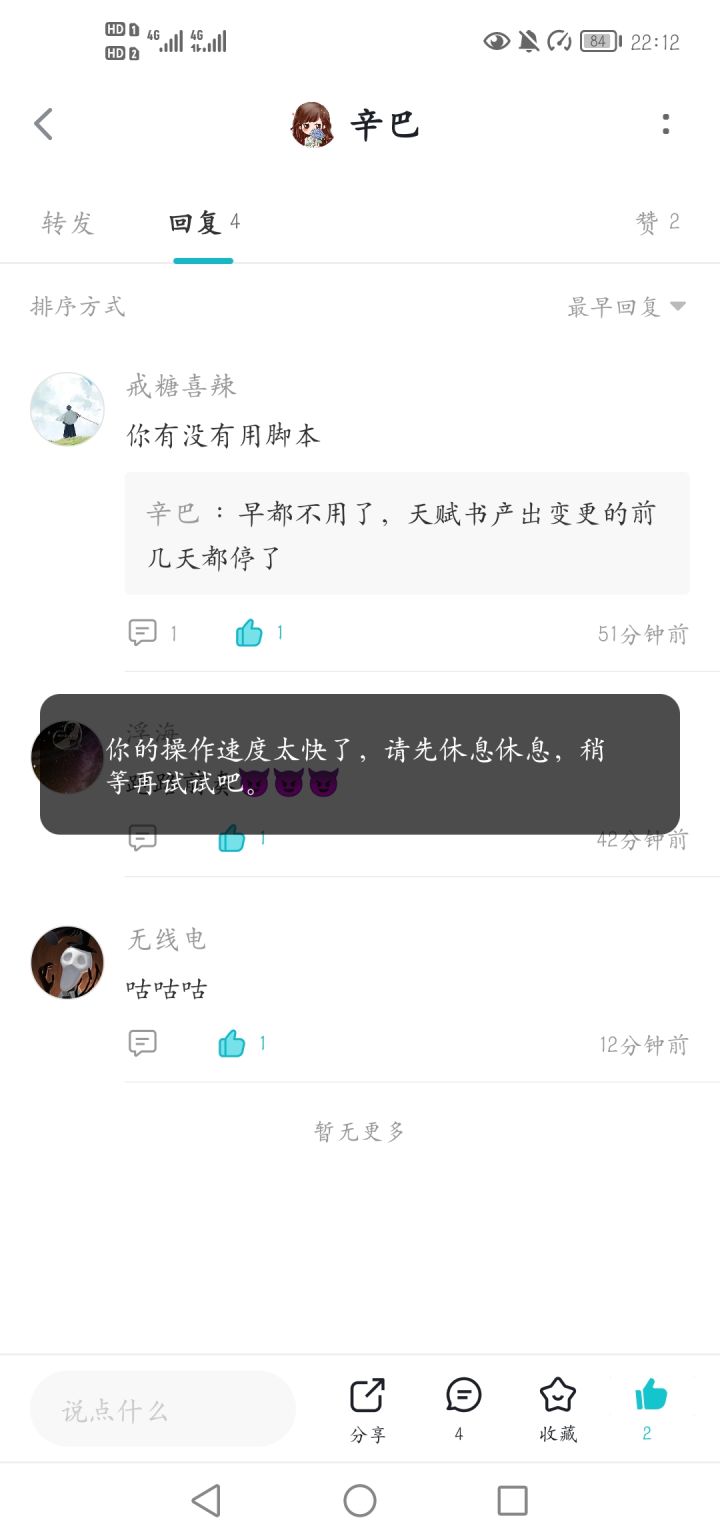Go back using the top-left arrow

point(43,124)
